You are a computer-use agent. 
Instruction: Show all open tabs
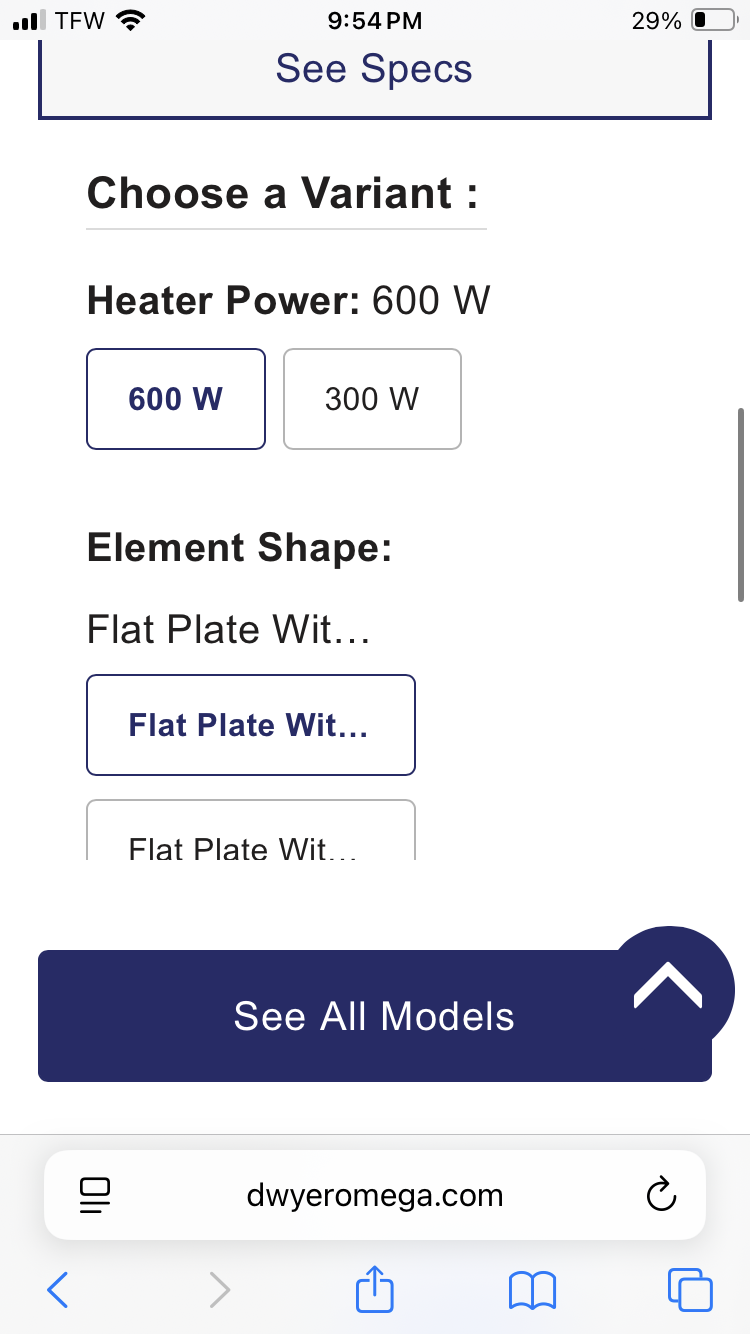[690, 1290]
